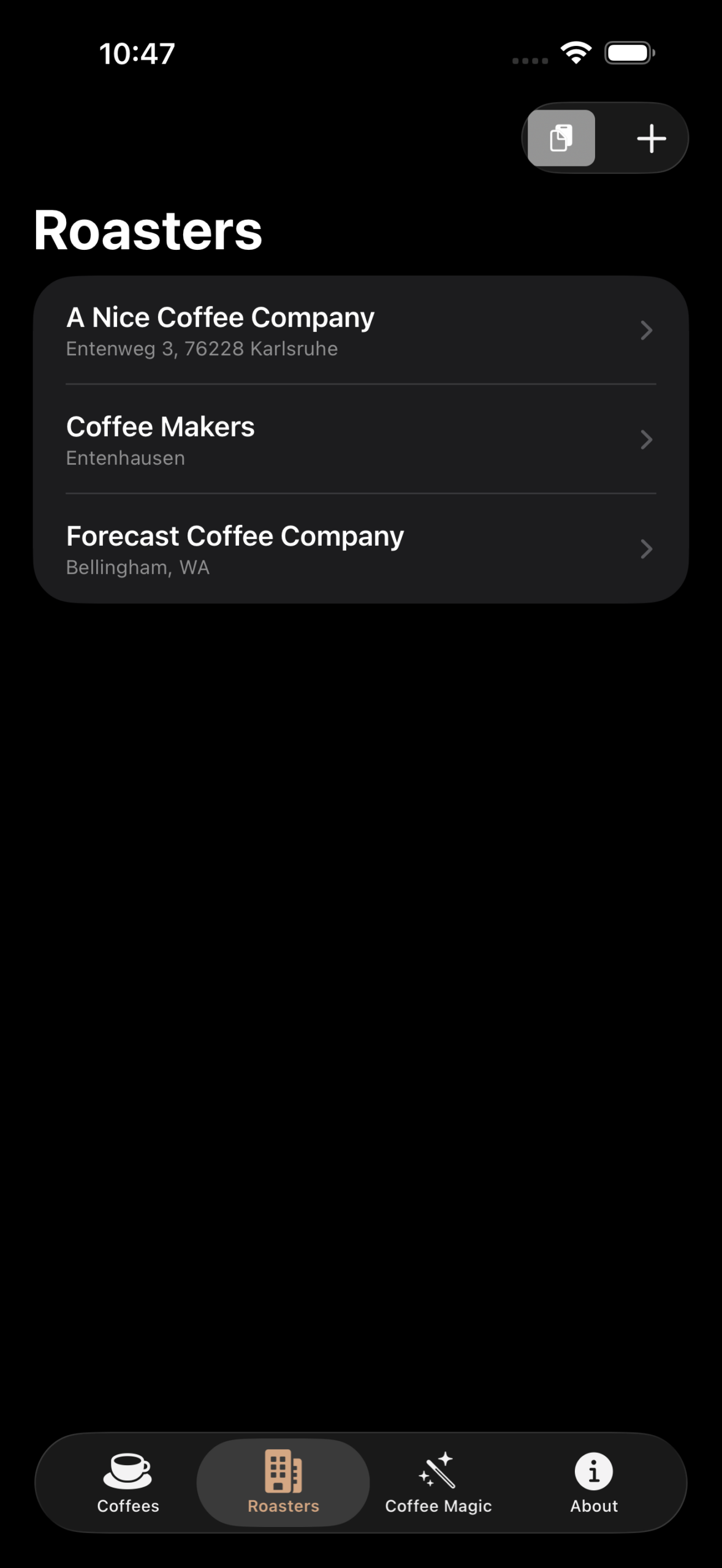The image size is (722, 1568).
Task: Select the copy/paste icon in top toolbar
Action: [561, 138]
